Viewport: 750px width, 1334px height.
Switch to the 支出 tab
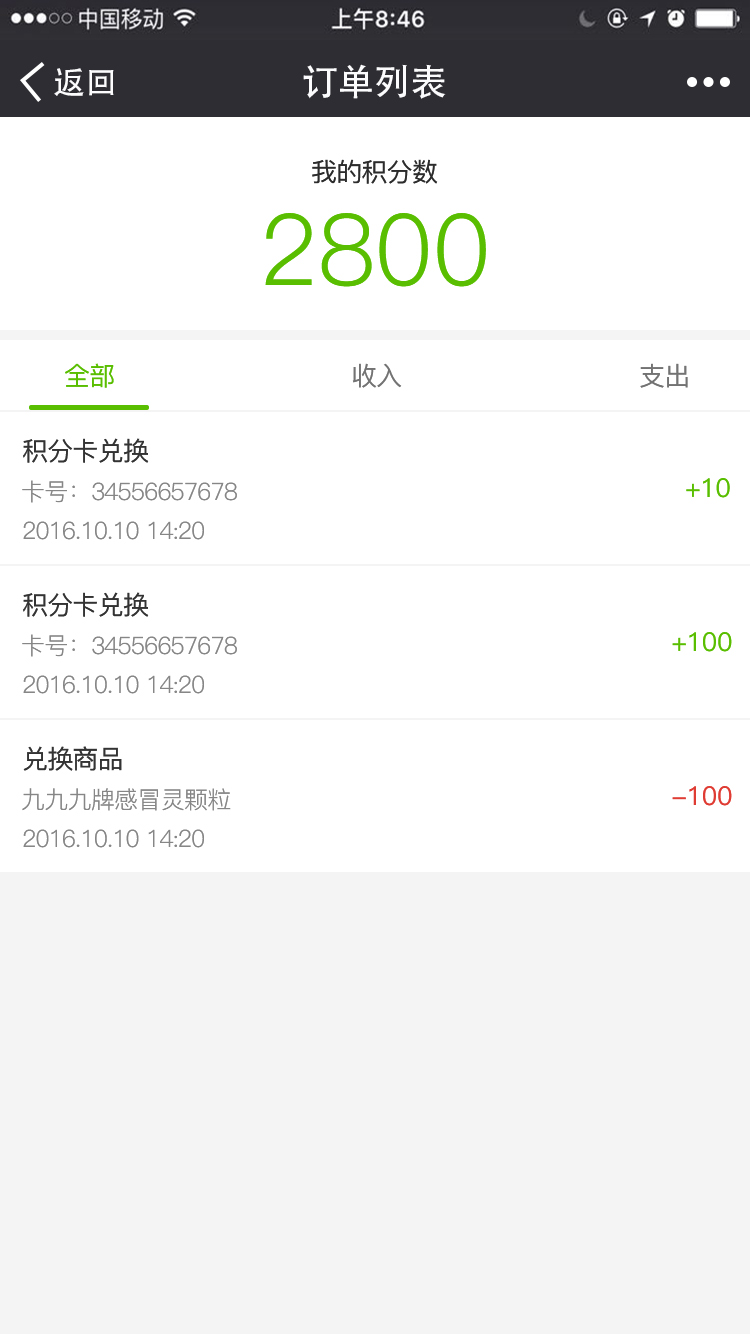click(x=664, y=377)
